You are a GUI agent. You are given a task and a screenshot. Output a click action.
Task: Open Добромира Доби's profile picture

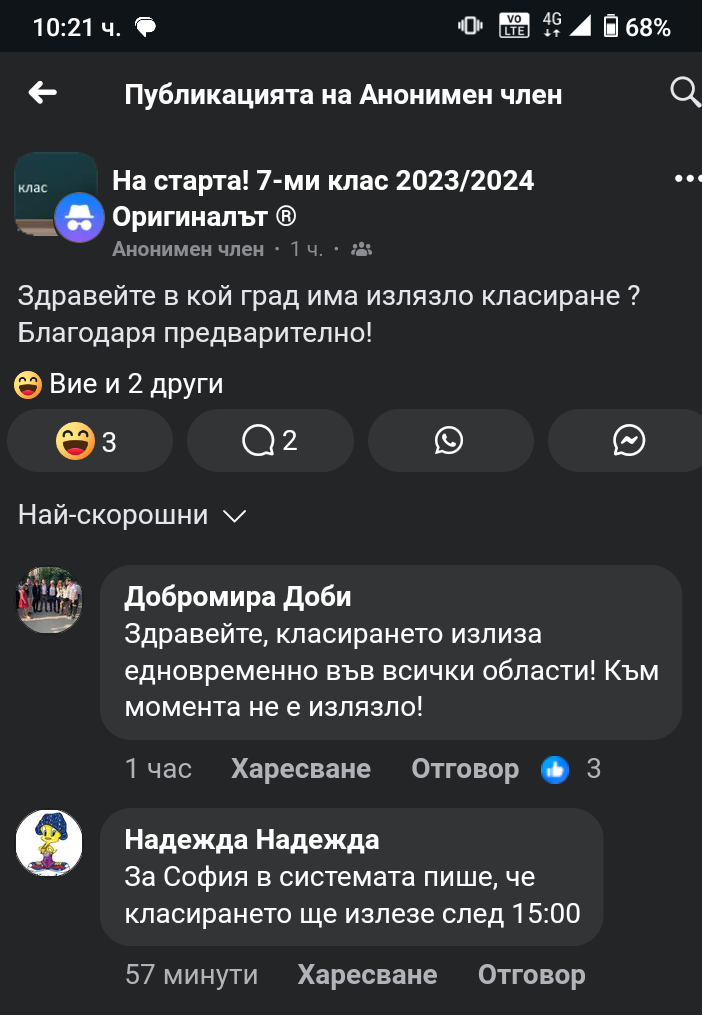49,600
